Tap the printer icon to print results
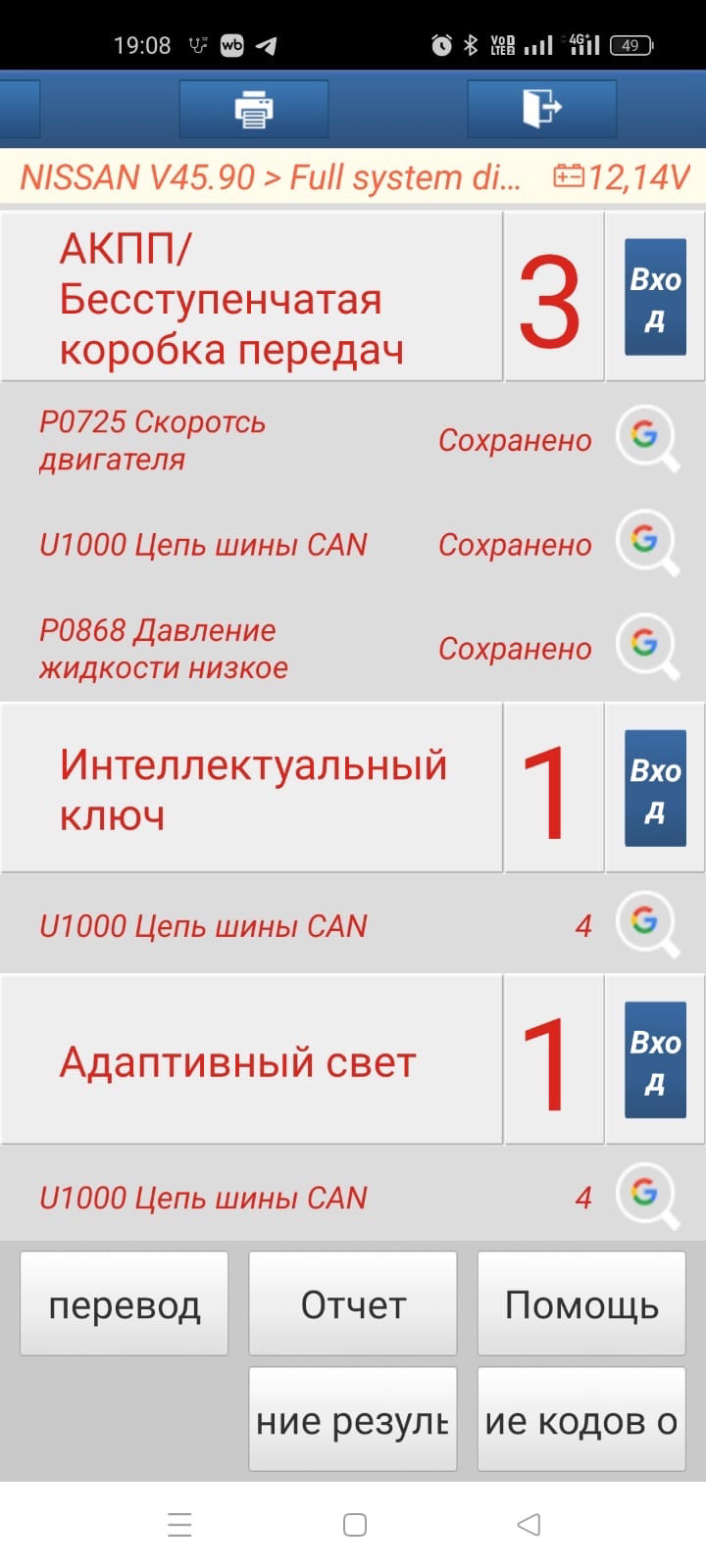 [253, 109]
